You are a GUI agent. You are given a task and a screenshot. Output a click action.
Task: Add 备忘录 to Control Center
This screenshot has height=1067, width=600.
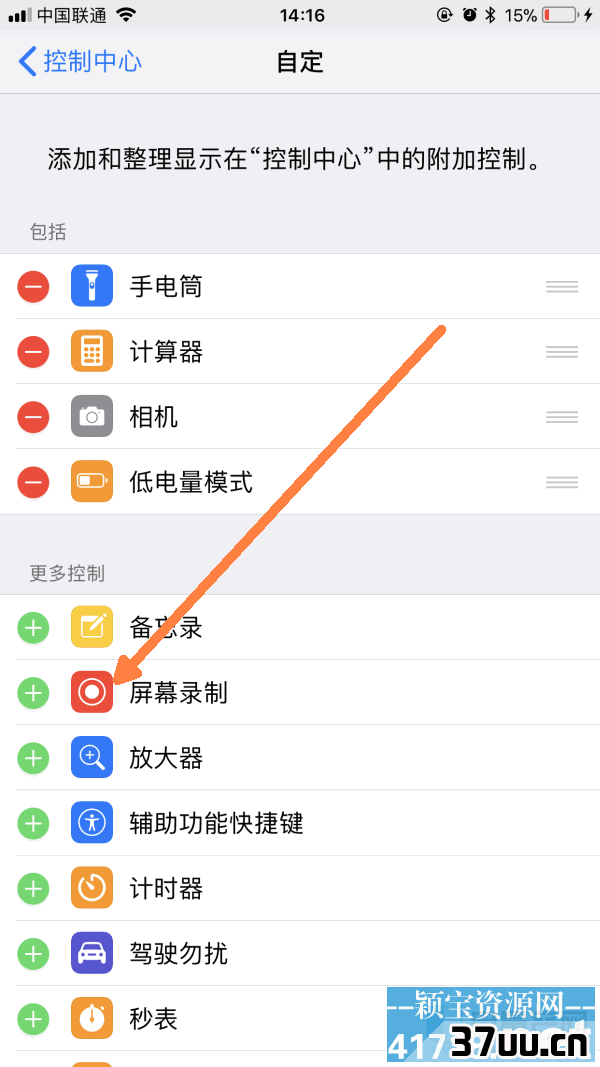33,627
